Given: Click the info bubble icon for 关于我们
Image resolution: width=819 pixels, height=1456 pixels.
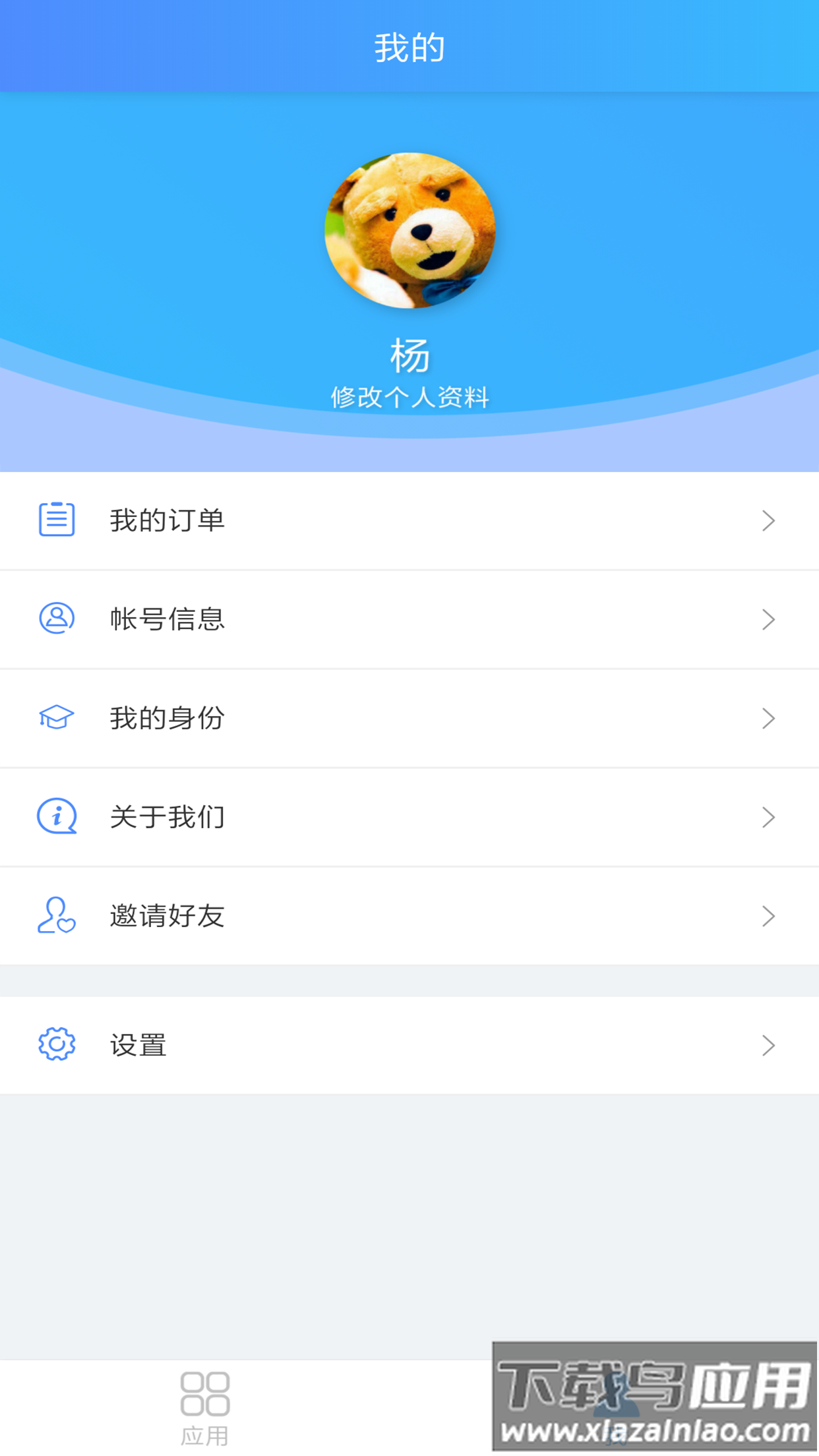Looking at the screenshot, I should tap(57, 817).
